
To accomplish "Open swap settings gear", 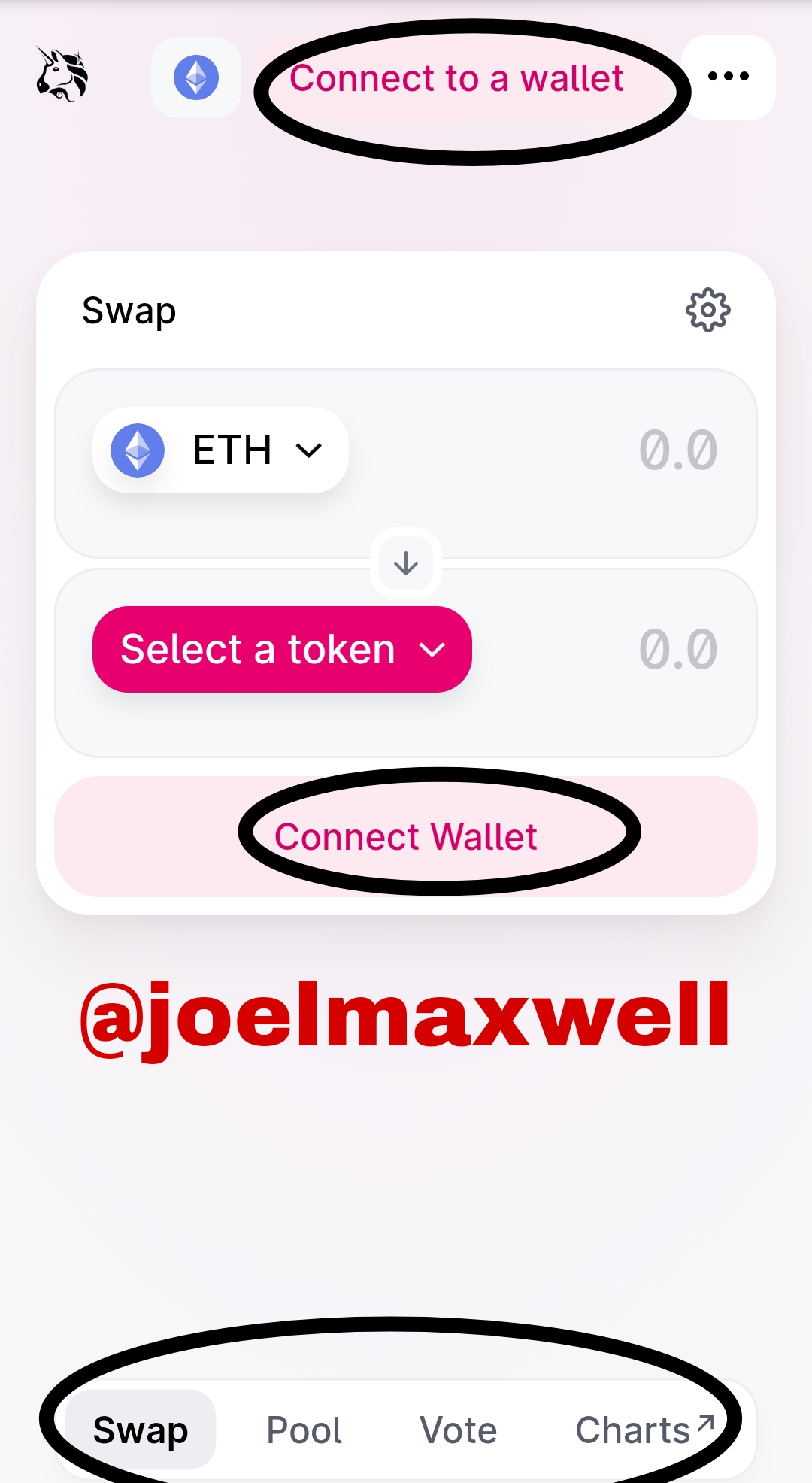I will pyautogui.click(x=708, y=310).
